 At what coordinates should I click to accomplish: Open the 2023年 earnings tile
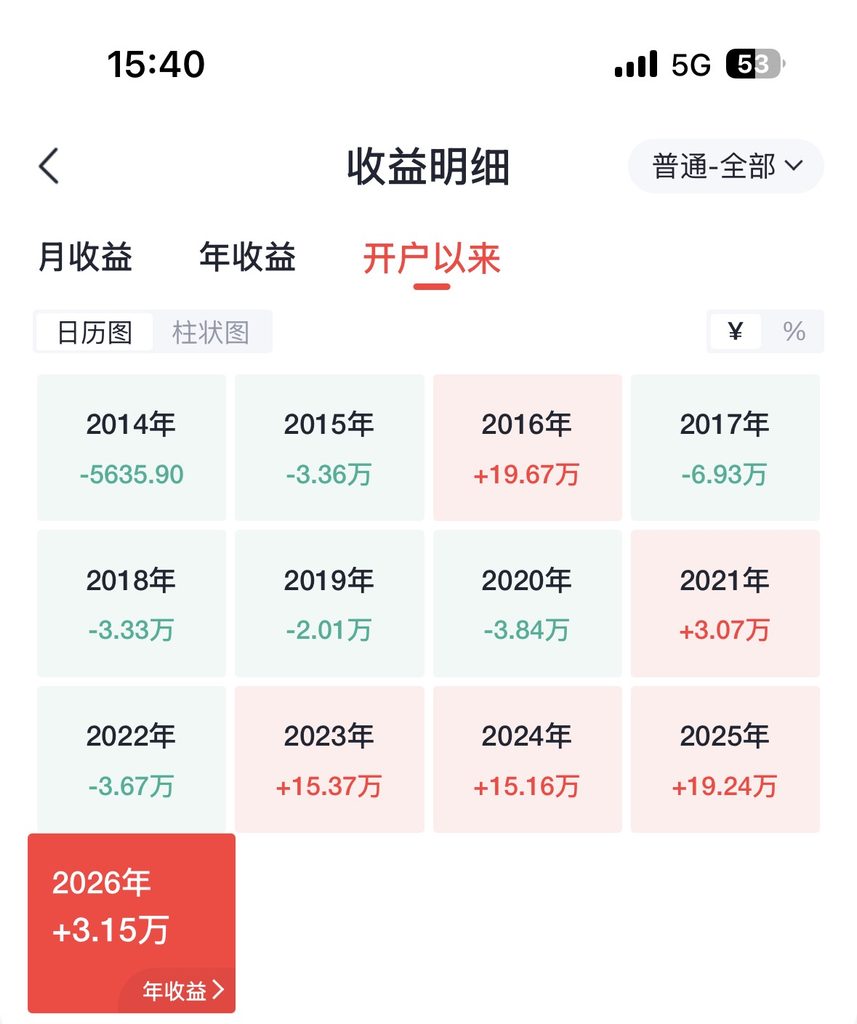tap(329, 759)
